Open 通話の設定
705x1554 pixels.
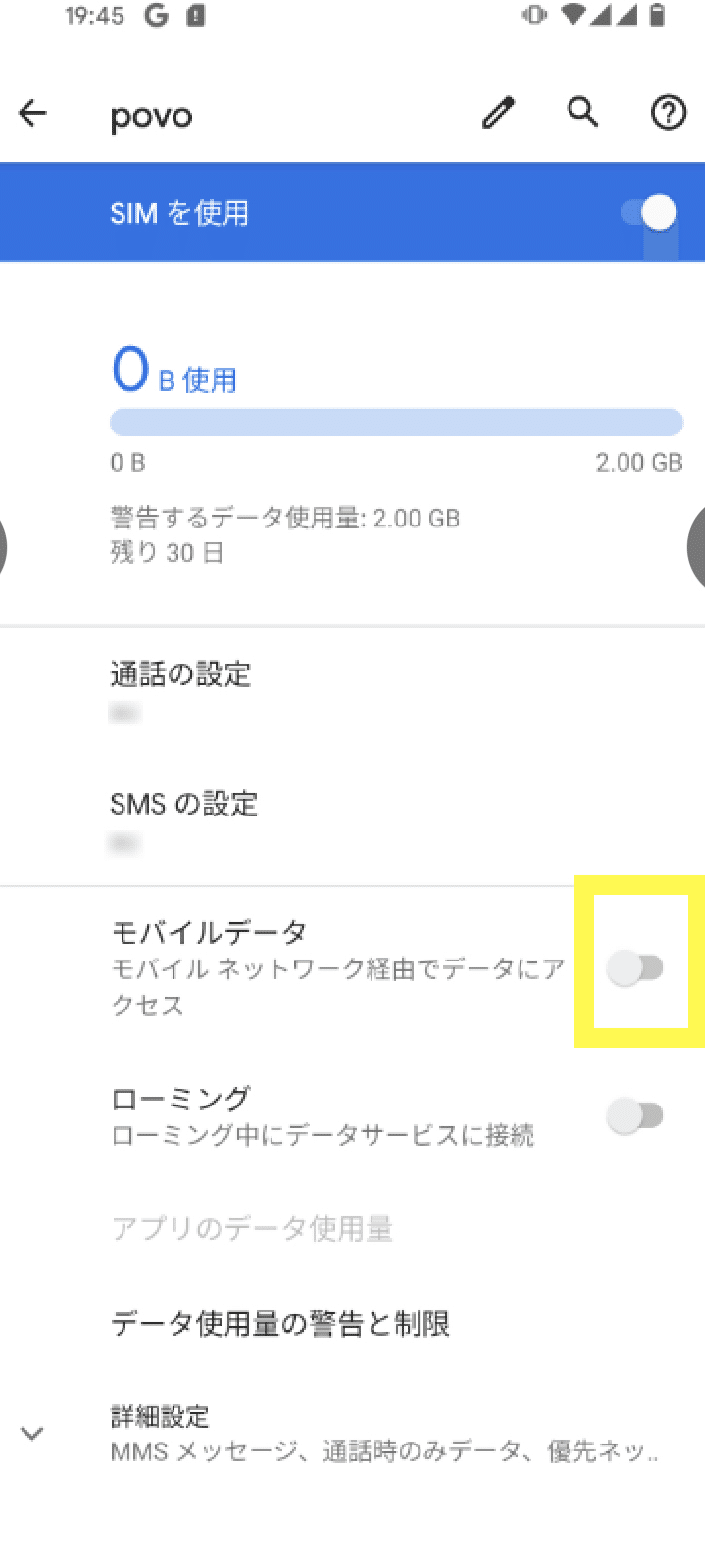coord(352,692)
